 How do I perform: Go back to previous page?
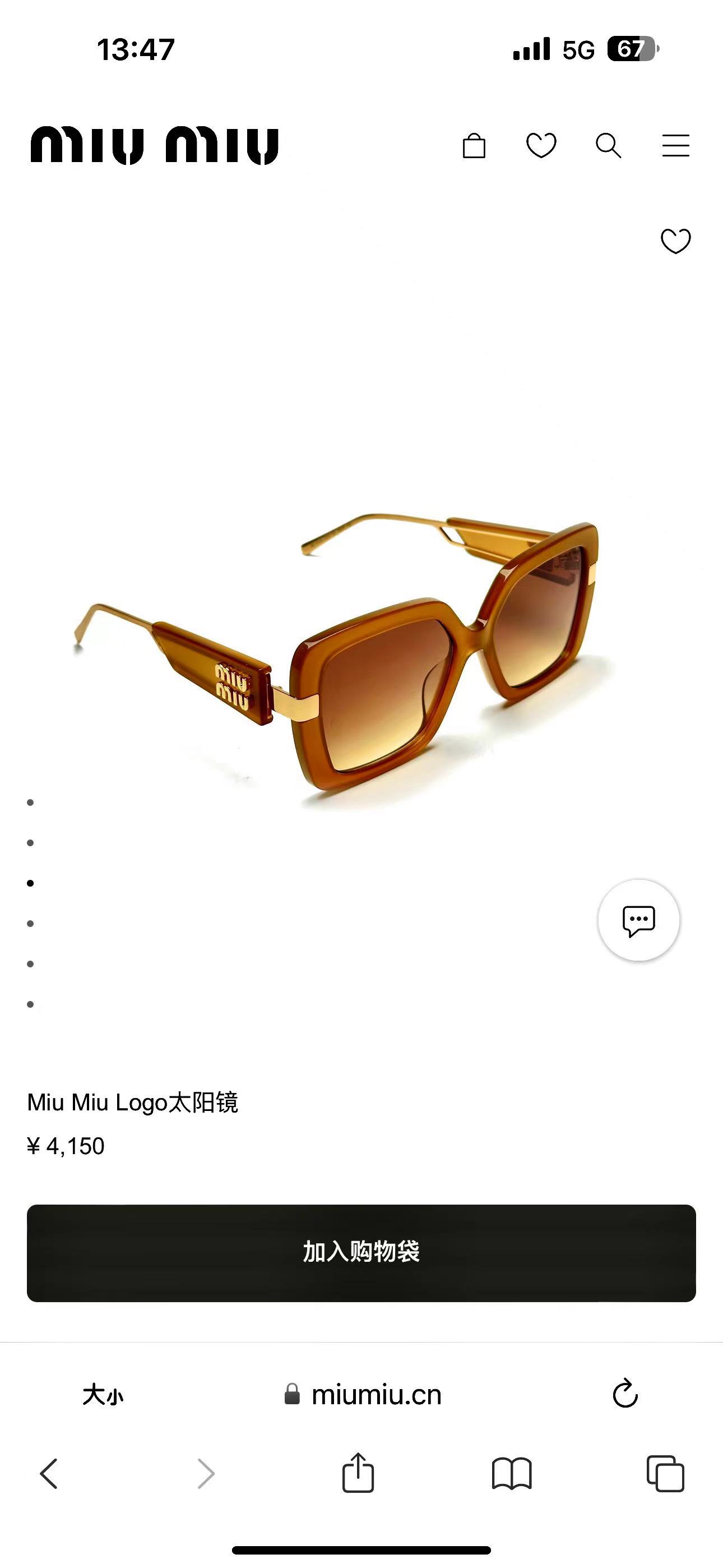[x=49, y=1474]
